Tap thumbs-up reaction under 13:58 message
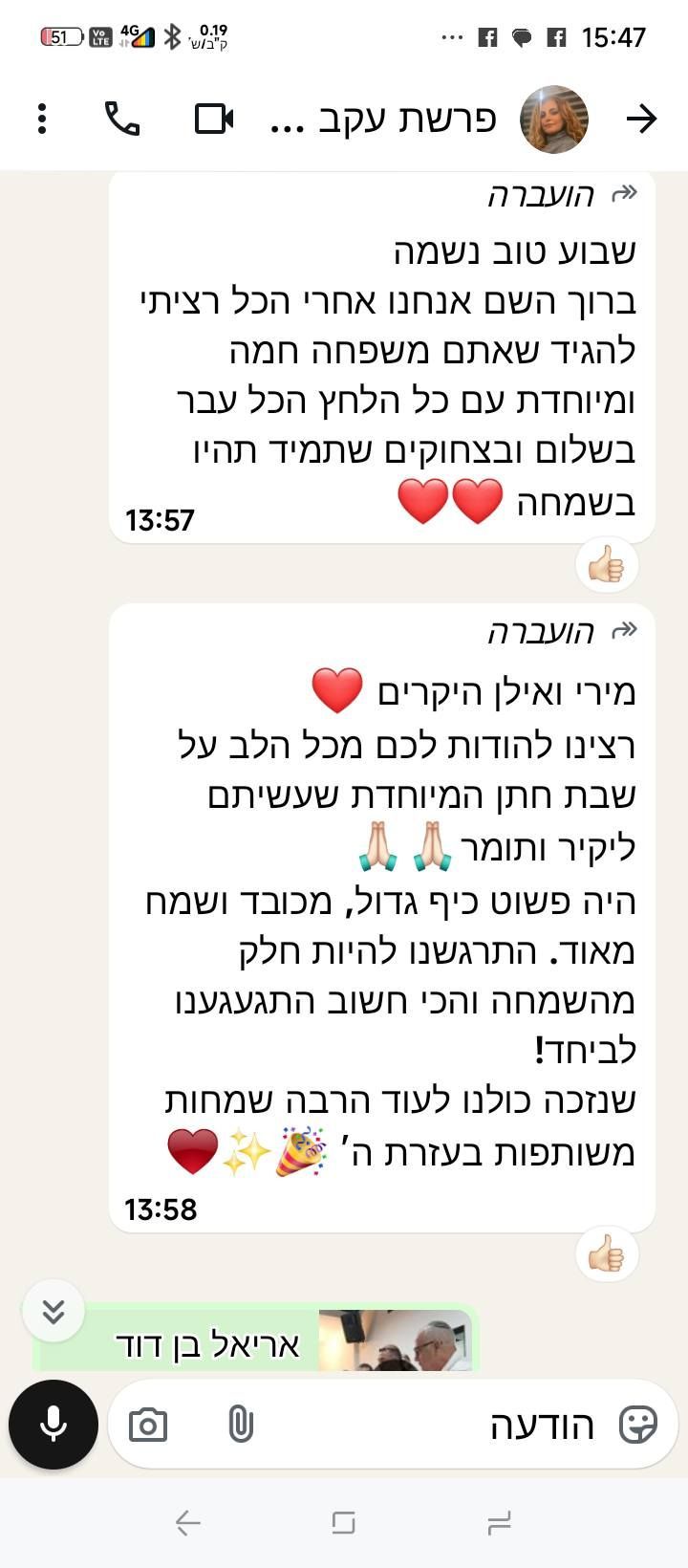The image size is (688, 1568). pos(607,1253)
